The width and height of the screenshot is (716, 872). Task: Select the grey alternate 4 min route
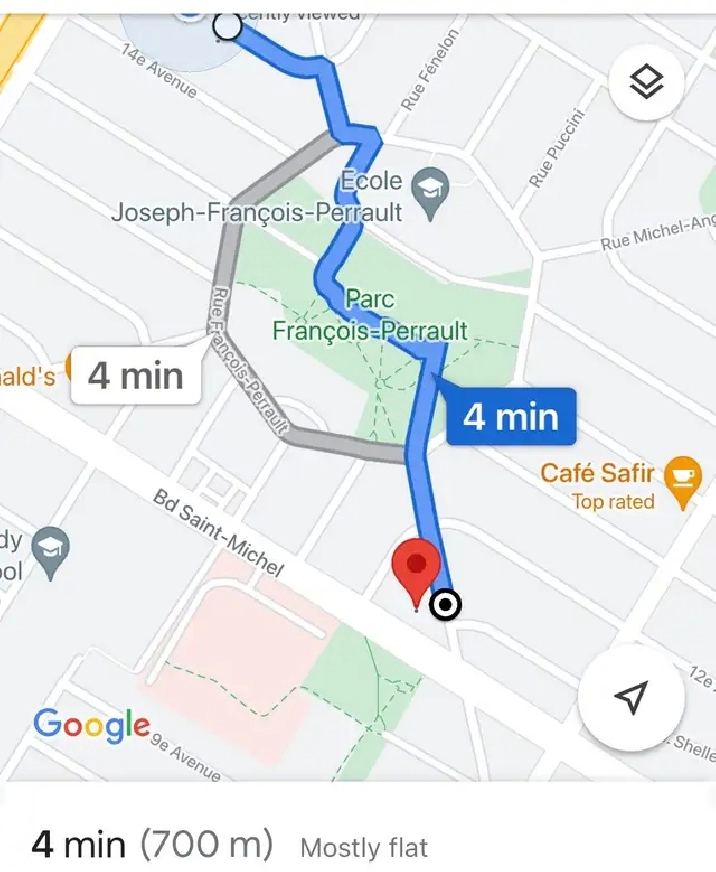pyautogui.click(x=136, y=376)
